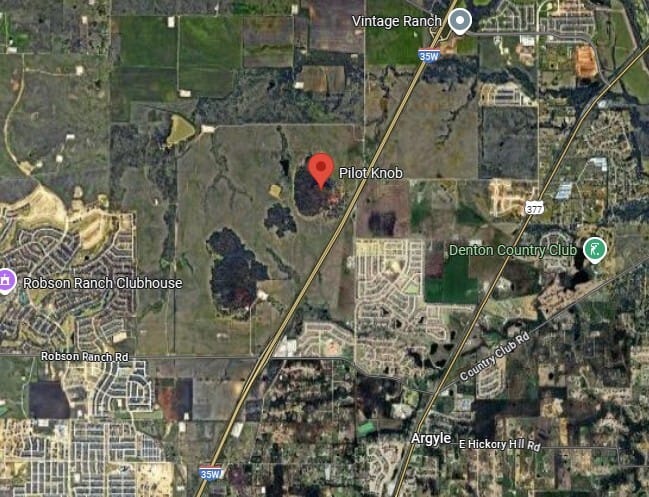Select the Denton Country Club marker
649x497 pixels.
[594, 248]
